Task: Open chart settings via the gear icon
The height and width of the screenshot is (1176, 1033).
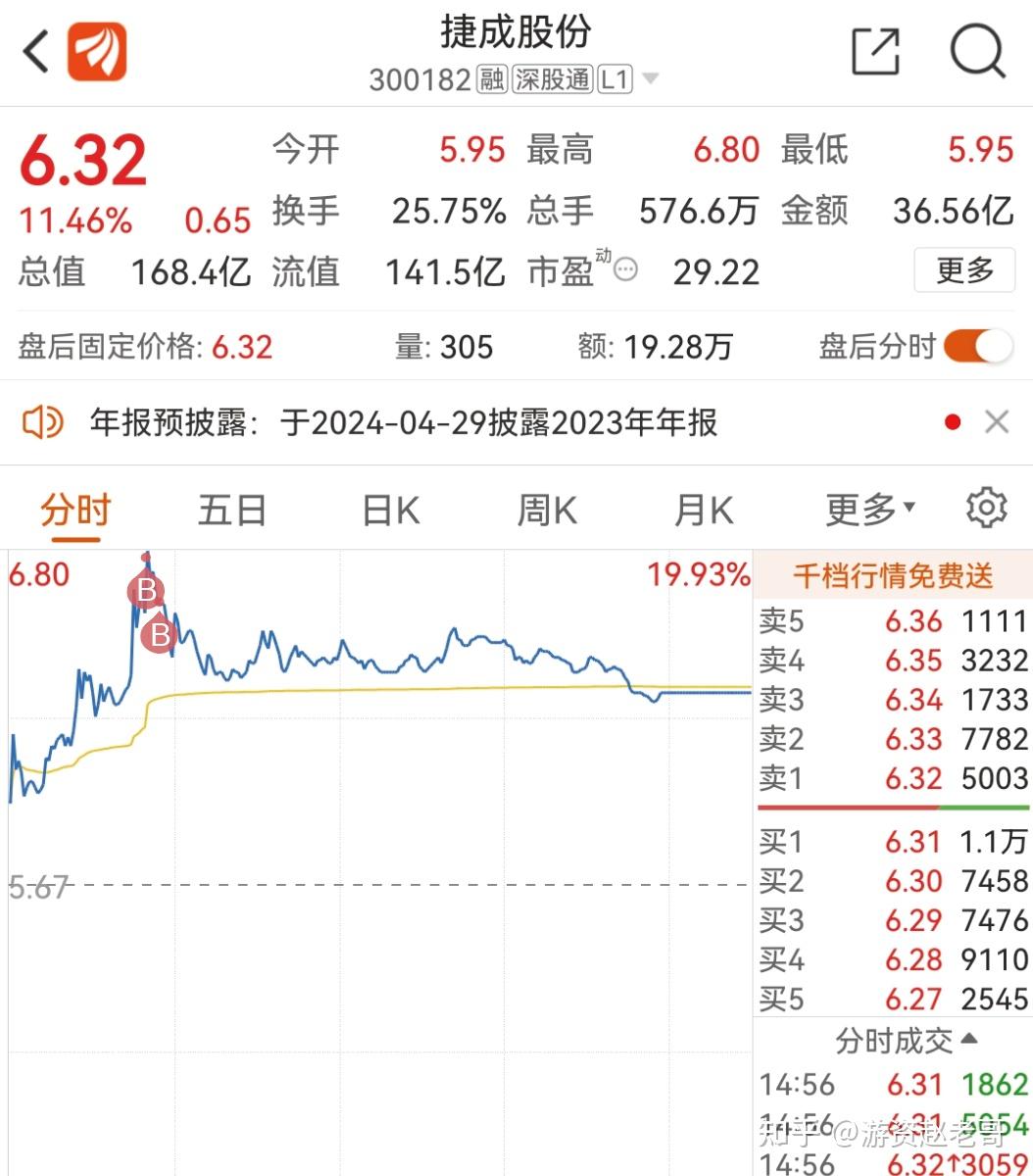Action: (986, 508)
